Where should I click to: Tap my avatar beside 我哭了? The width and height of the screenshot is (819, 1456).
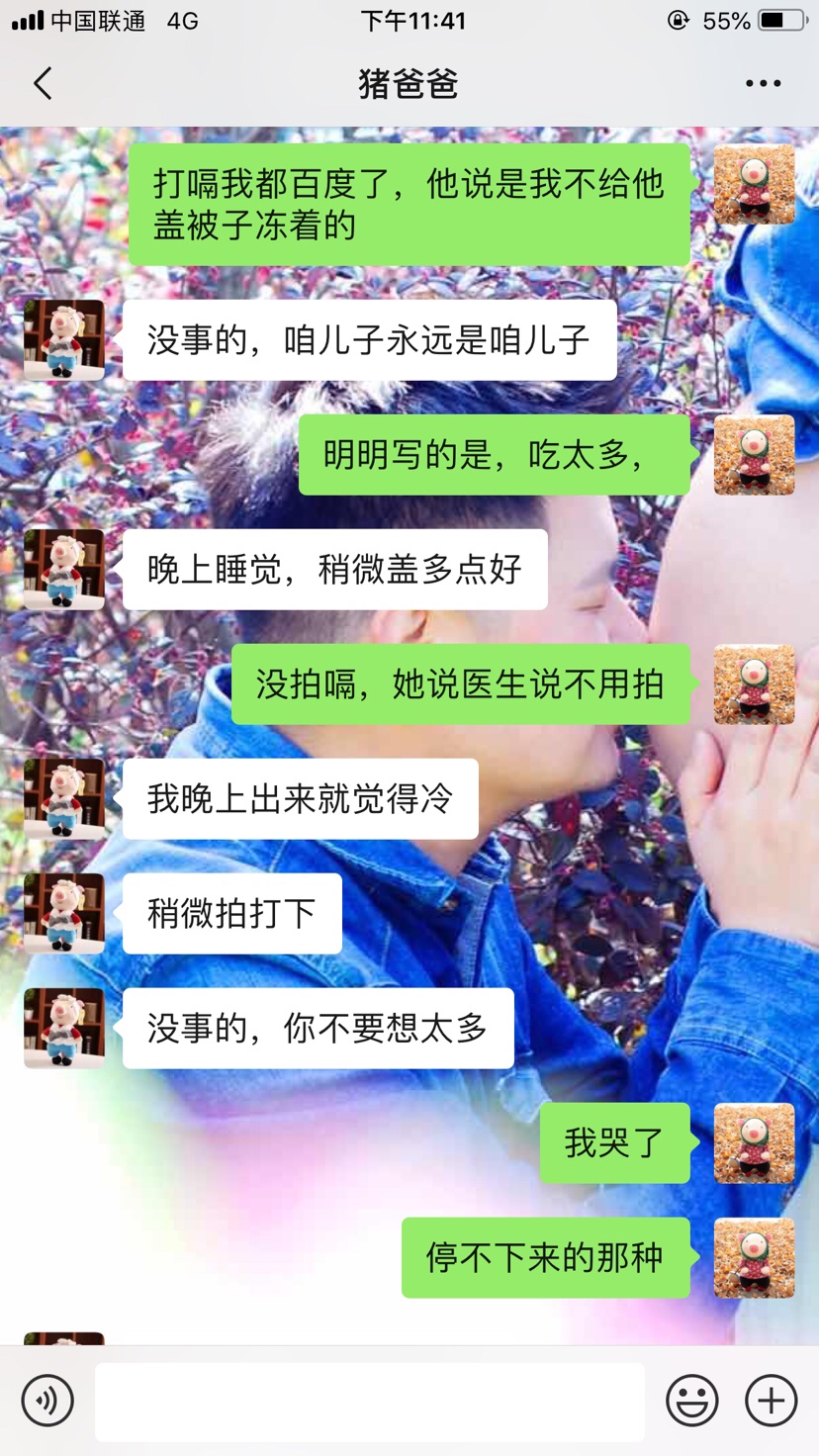[x=754, y=1142]
